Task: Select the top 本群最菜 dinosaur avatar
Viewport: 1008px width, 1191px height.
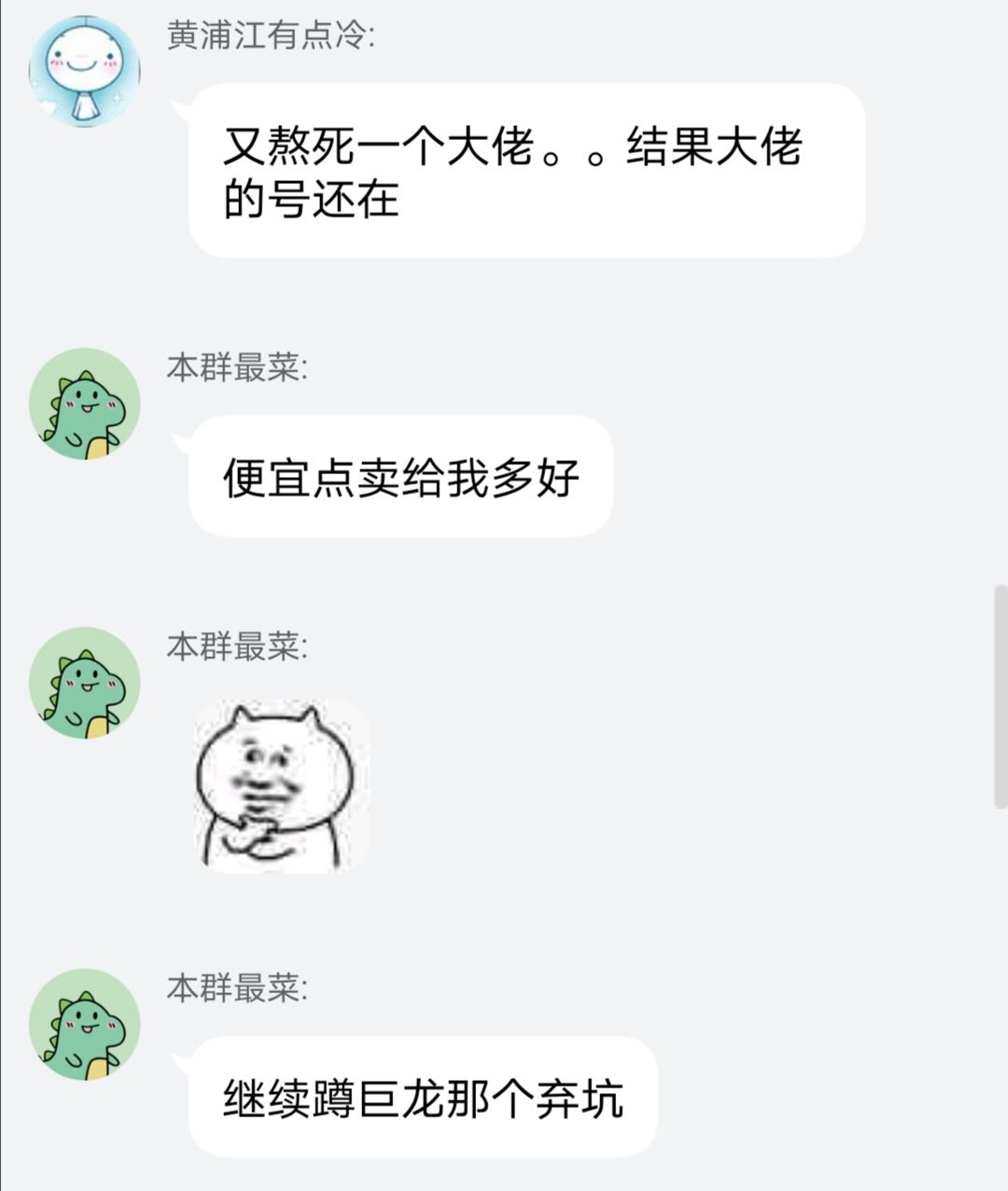Action: click(85, 406)
